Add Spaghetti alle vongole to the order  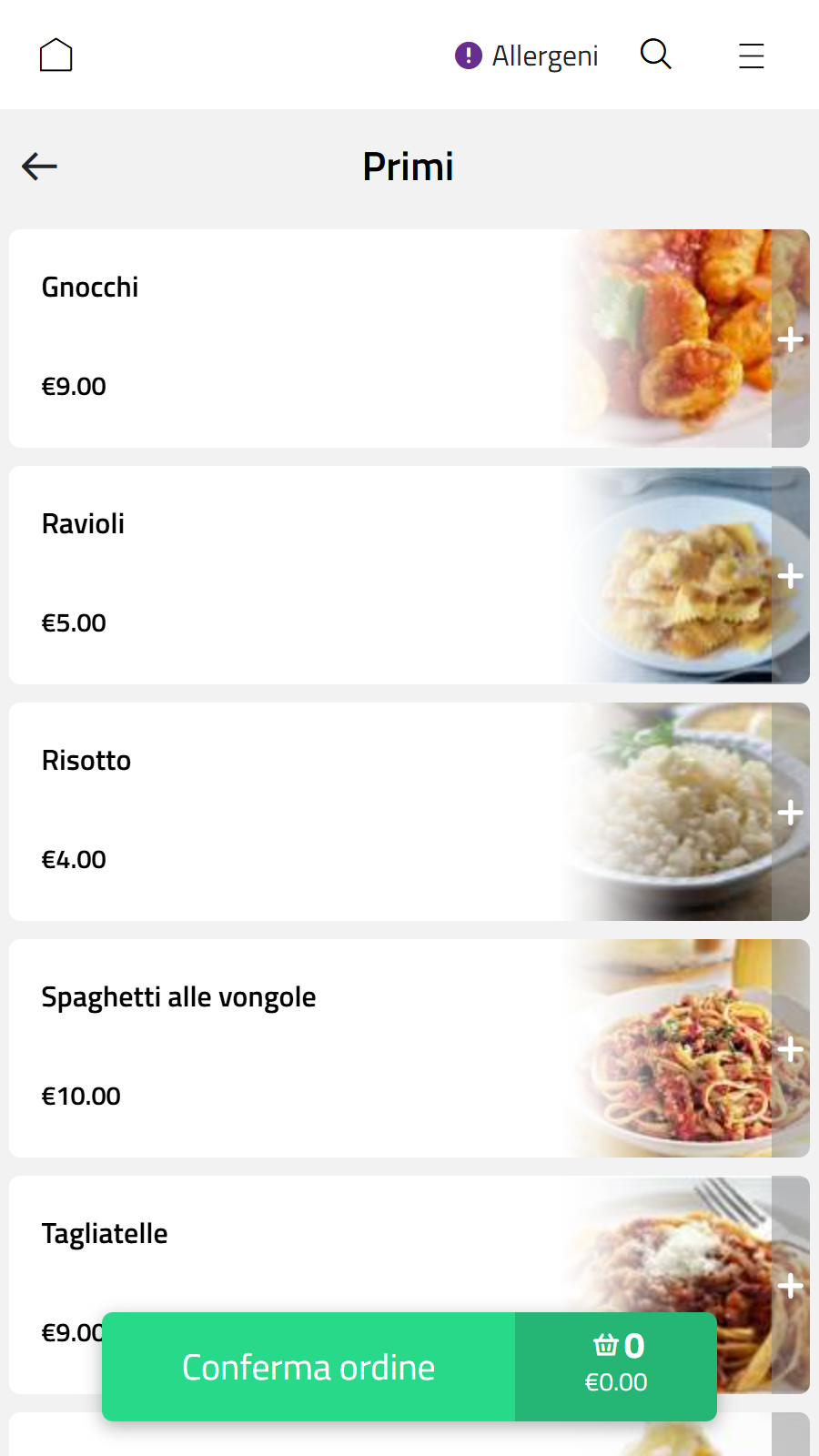point(790,1049)
